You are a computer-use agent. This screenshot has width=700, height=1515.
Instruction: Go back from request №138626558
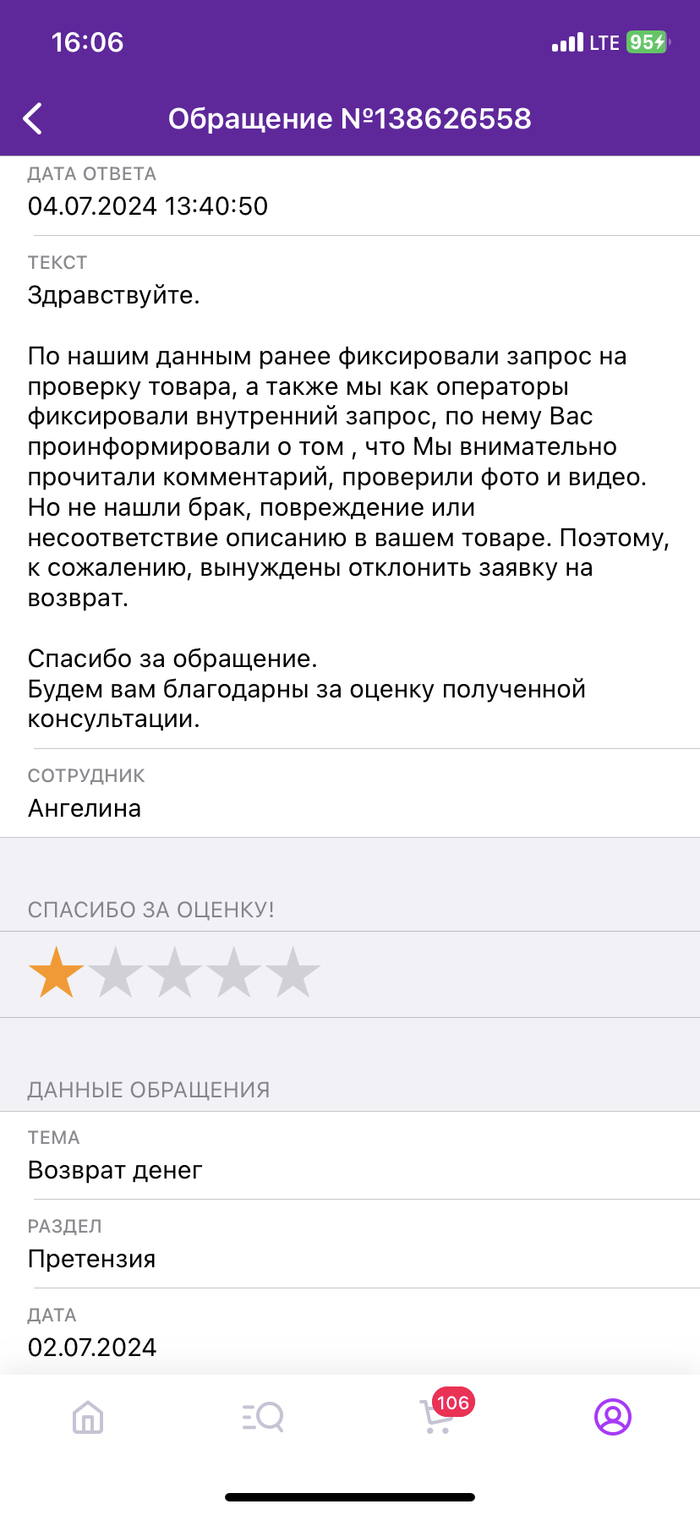pyautogui.click(x=33, y=119)
